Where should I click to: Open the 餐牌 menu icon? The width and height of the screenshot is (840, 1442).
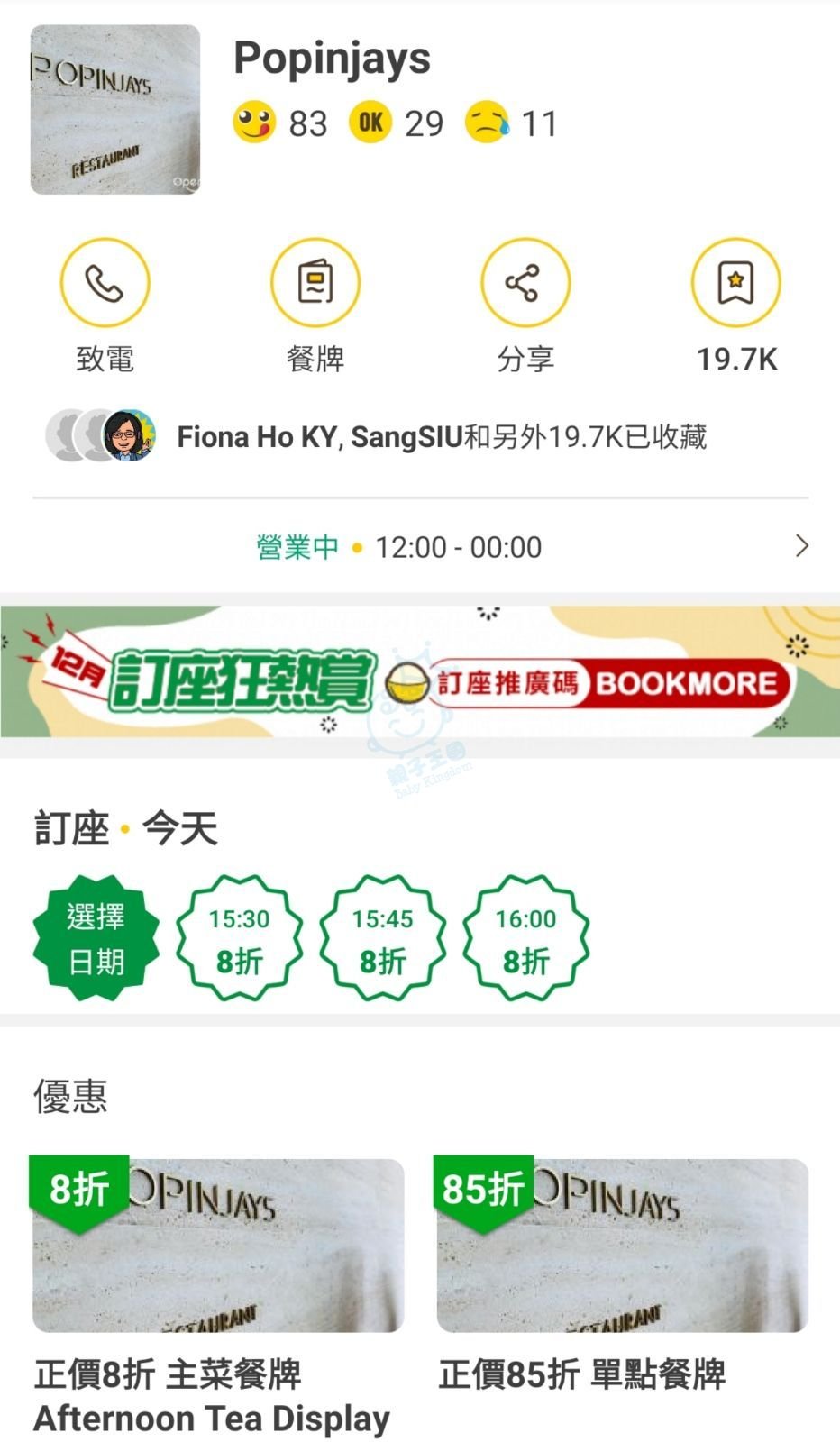coord(315,283)
